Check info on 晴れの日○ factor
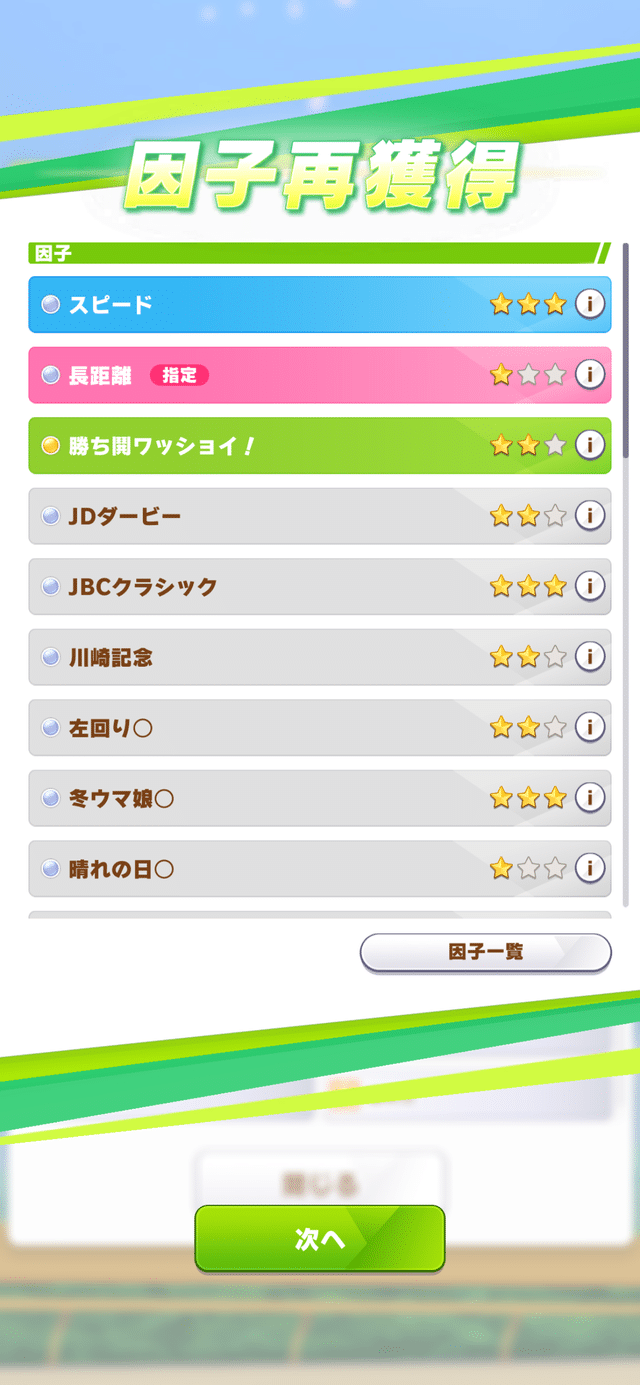This screenshot has width=640, height=1385. (590, 868)
